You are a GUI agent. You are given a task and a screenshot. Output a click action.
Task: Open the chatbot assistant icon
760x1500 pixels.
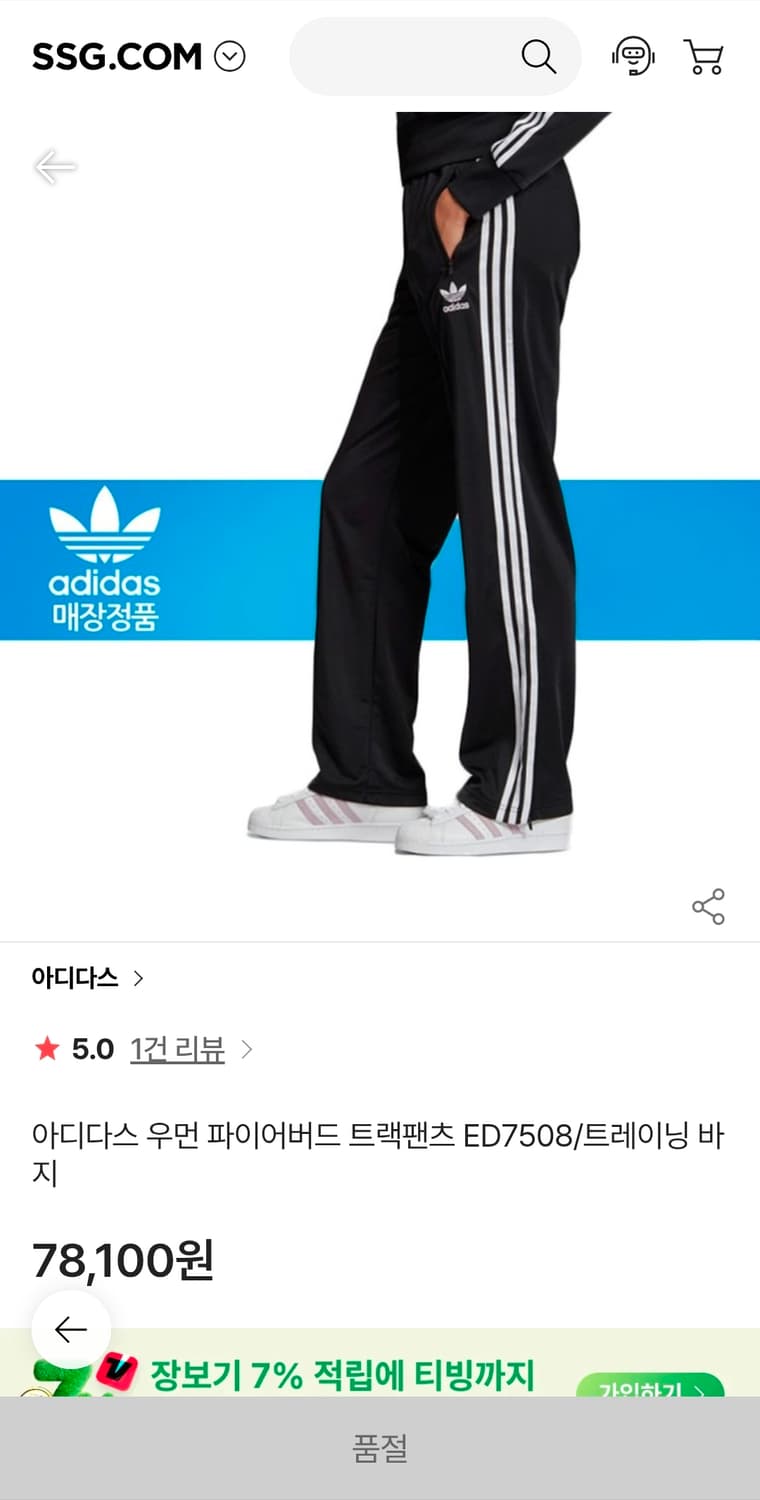coord(633,56)
